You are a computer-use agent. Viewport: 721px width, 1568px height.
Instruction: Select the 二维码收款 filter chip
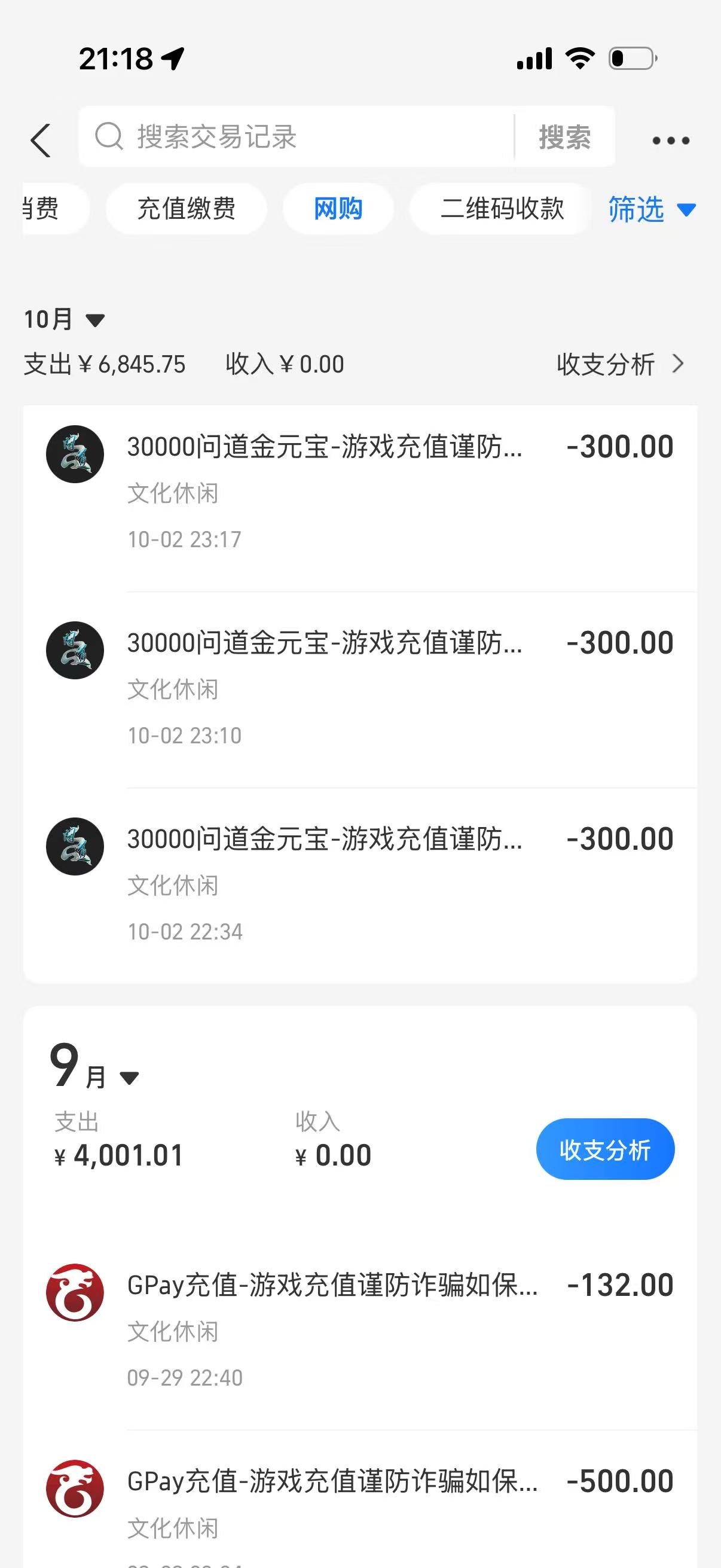[502, 209]
